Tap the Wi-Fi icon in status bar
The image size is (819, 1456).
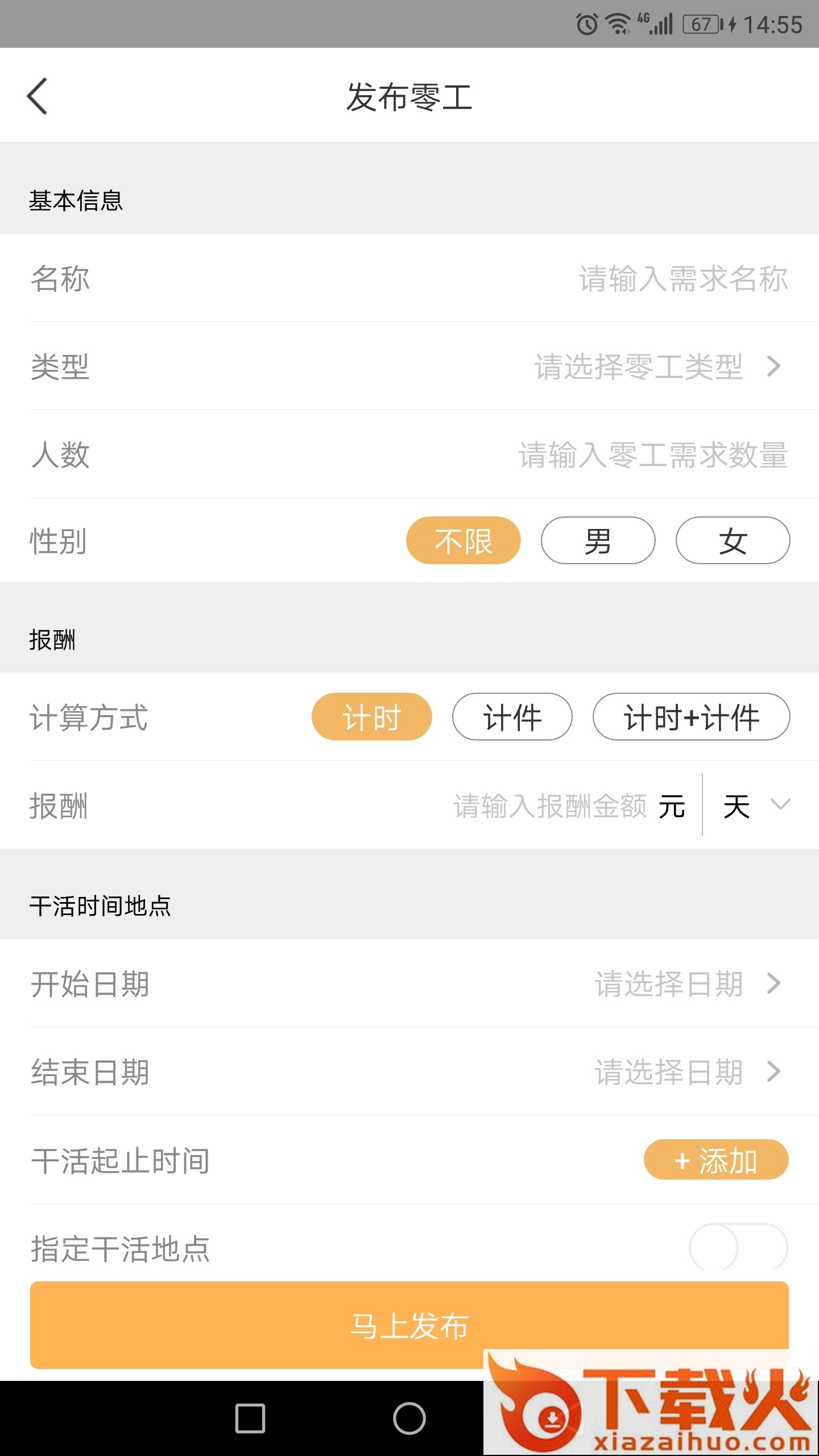[x=617, y=23]
